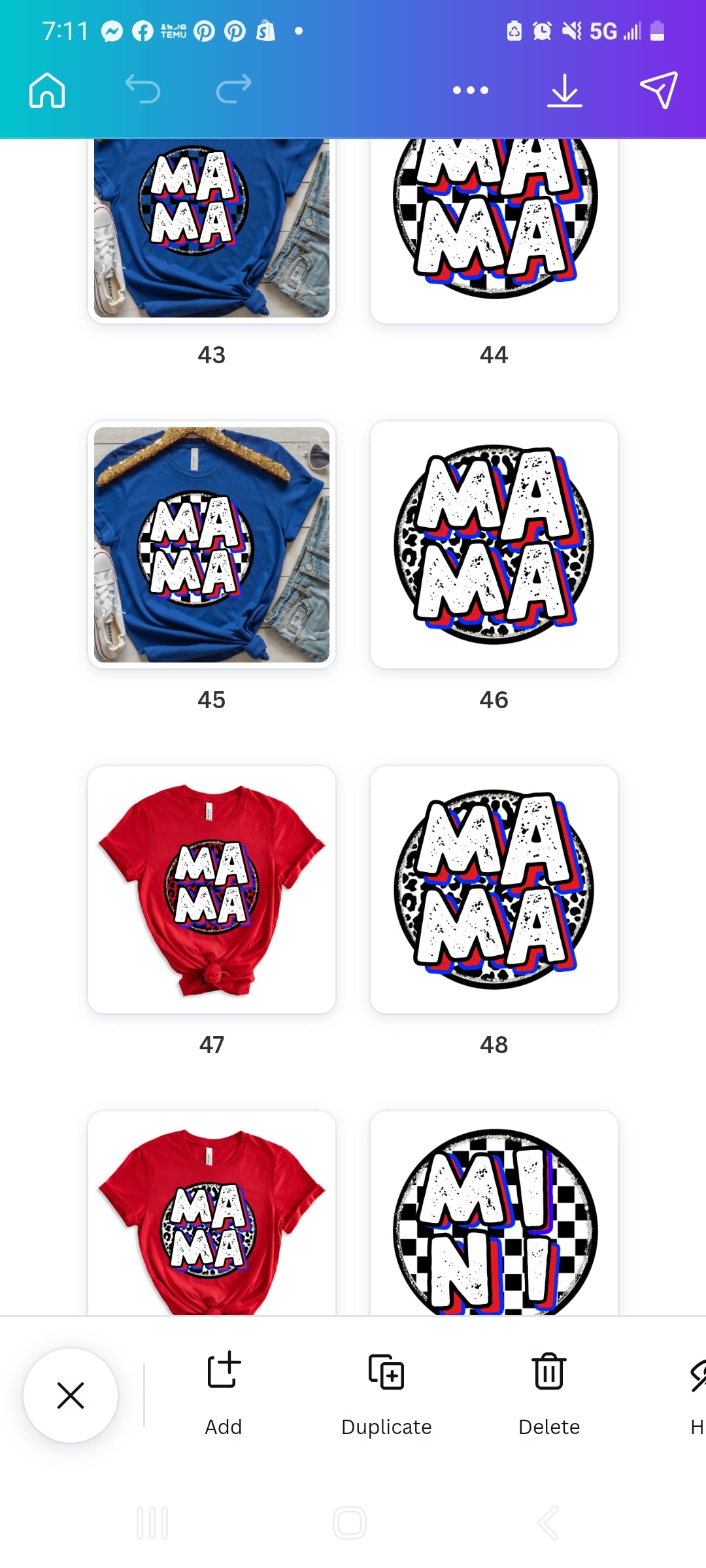Open the three-dot more options menu
706x1568 pixels.
coord(471,90)
